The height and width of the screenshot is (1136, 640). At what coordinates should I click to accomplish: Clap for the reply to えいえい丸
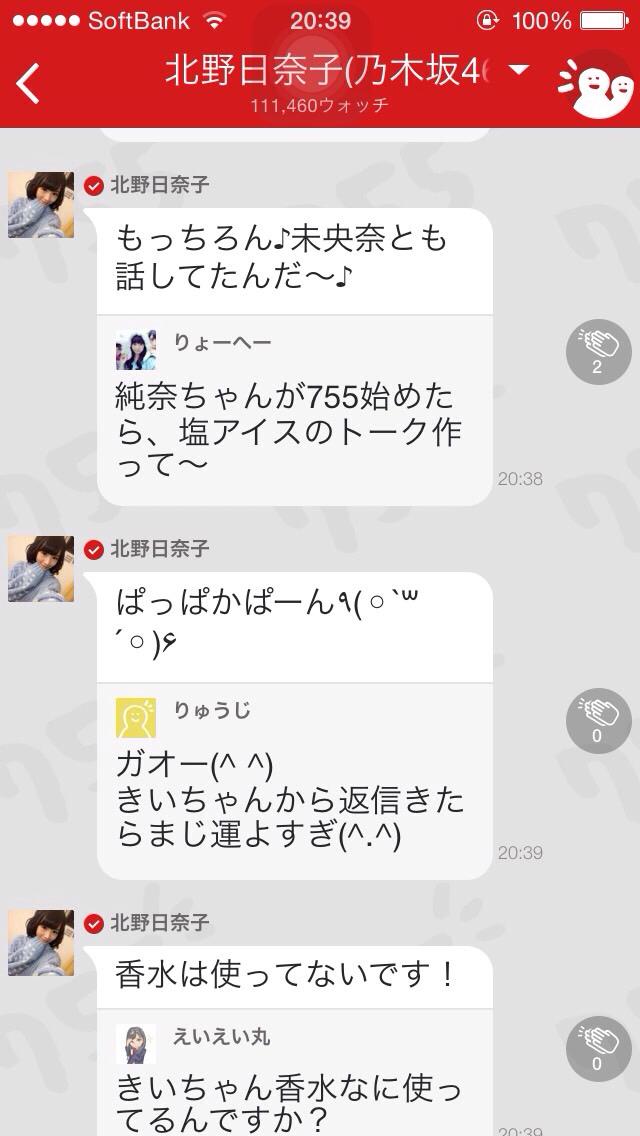(x=597, y=1048)
